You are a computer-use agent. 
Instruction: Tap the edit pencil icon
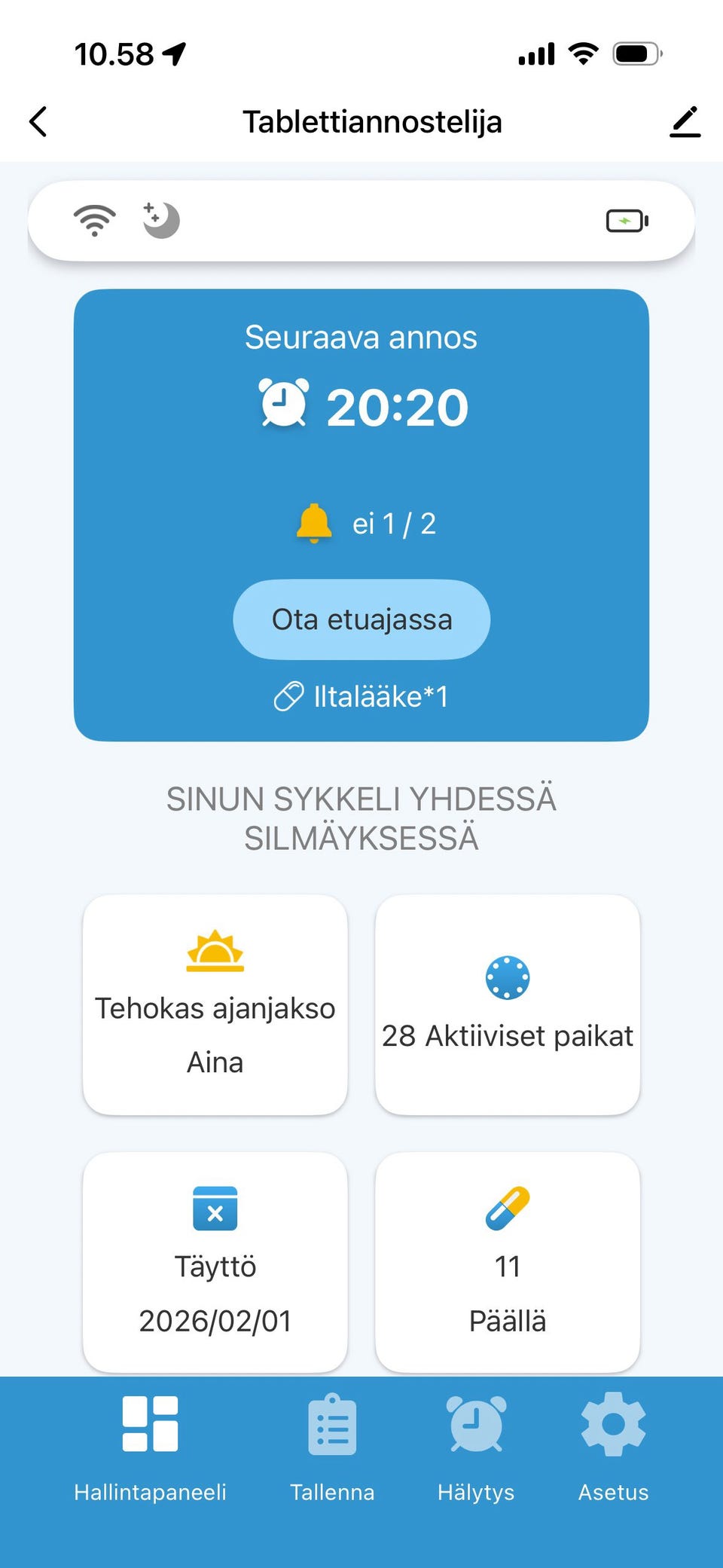(685, 121)
